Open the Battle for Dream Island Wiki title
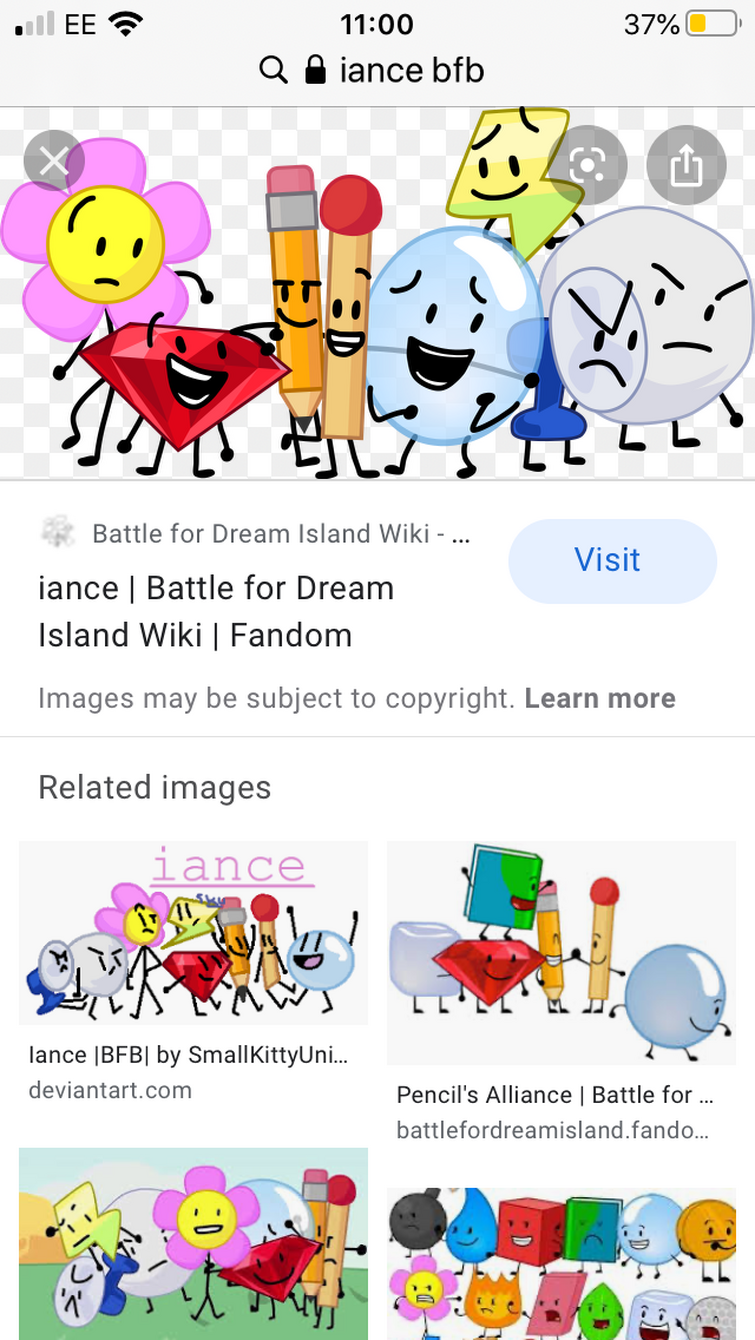The height and width of the screenshot is (1340, 755). (216, 611)
